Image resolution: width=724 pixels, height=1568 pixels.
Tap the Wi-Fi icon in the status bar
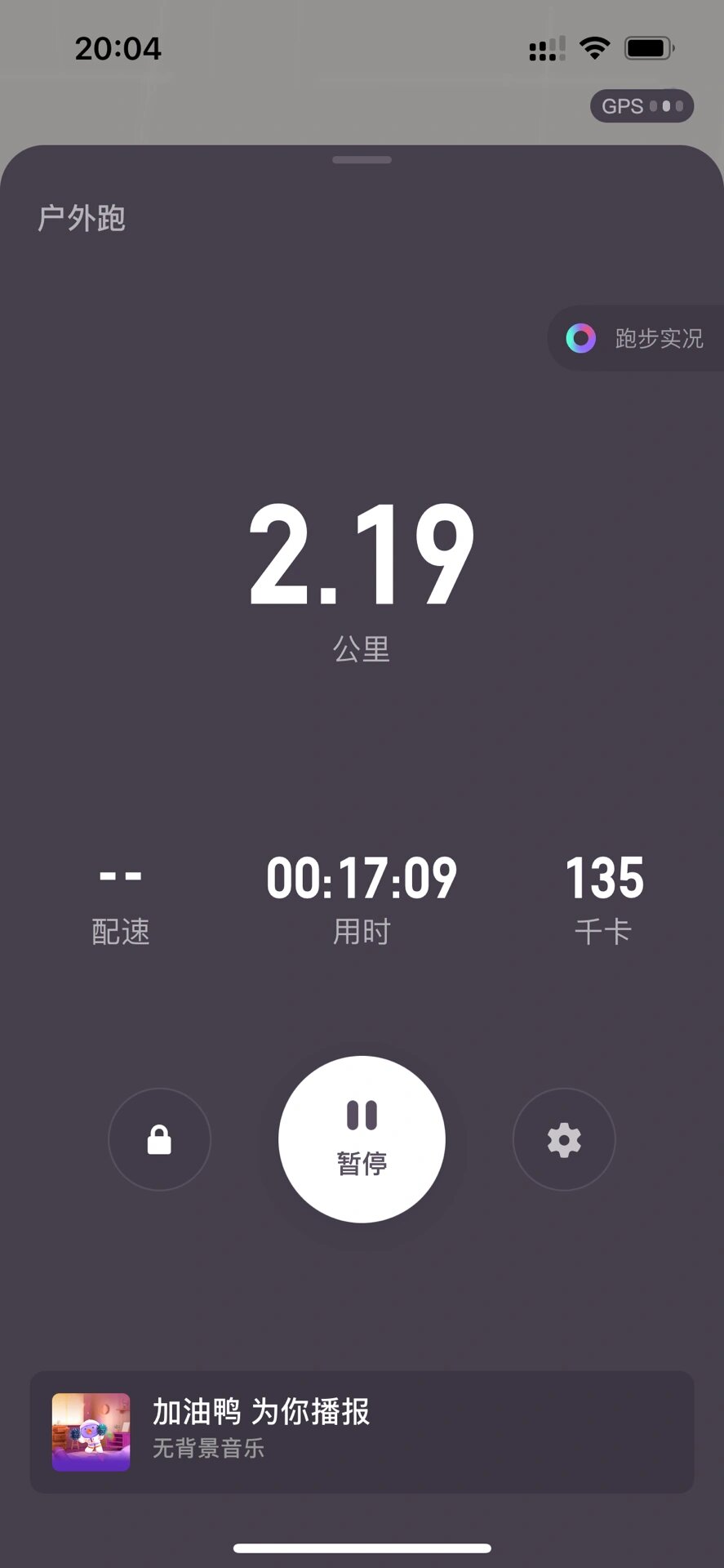click(594, 48)
